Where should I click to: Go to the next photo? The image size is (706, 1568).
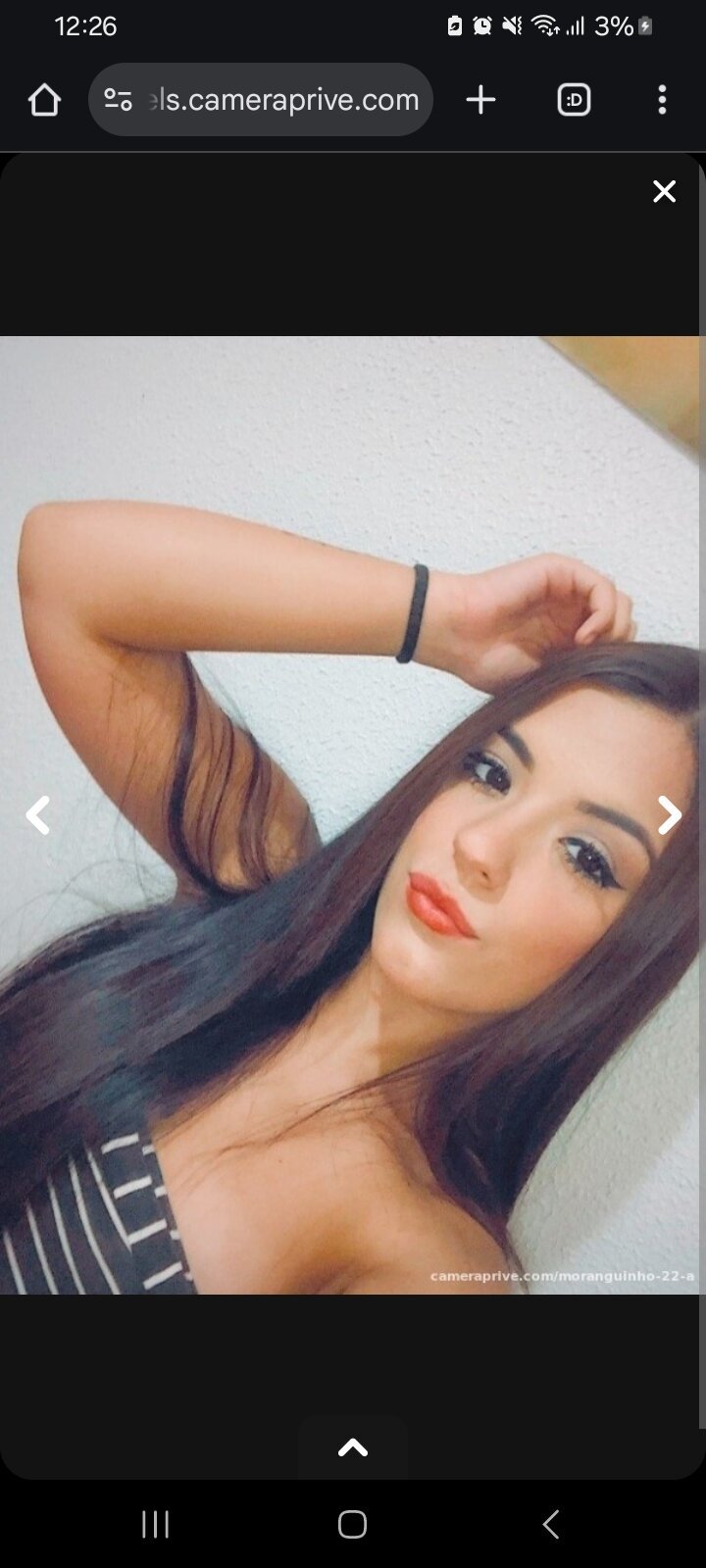(x=669, y=814)
